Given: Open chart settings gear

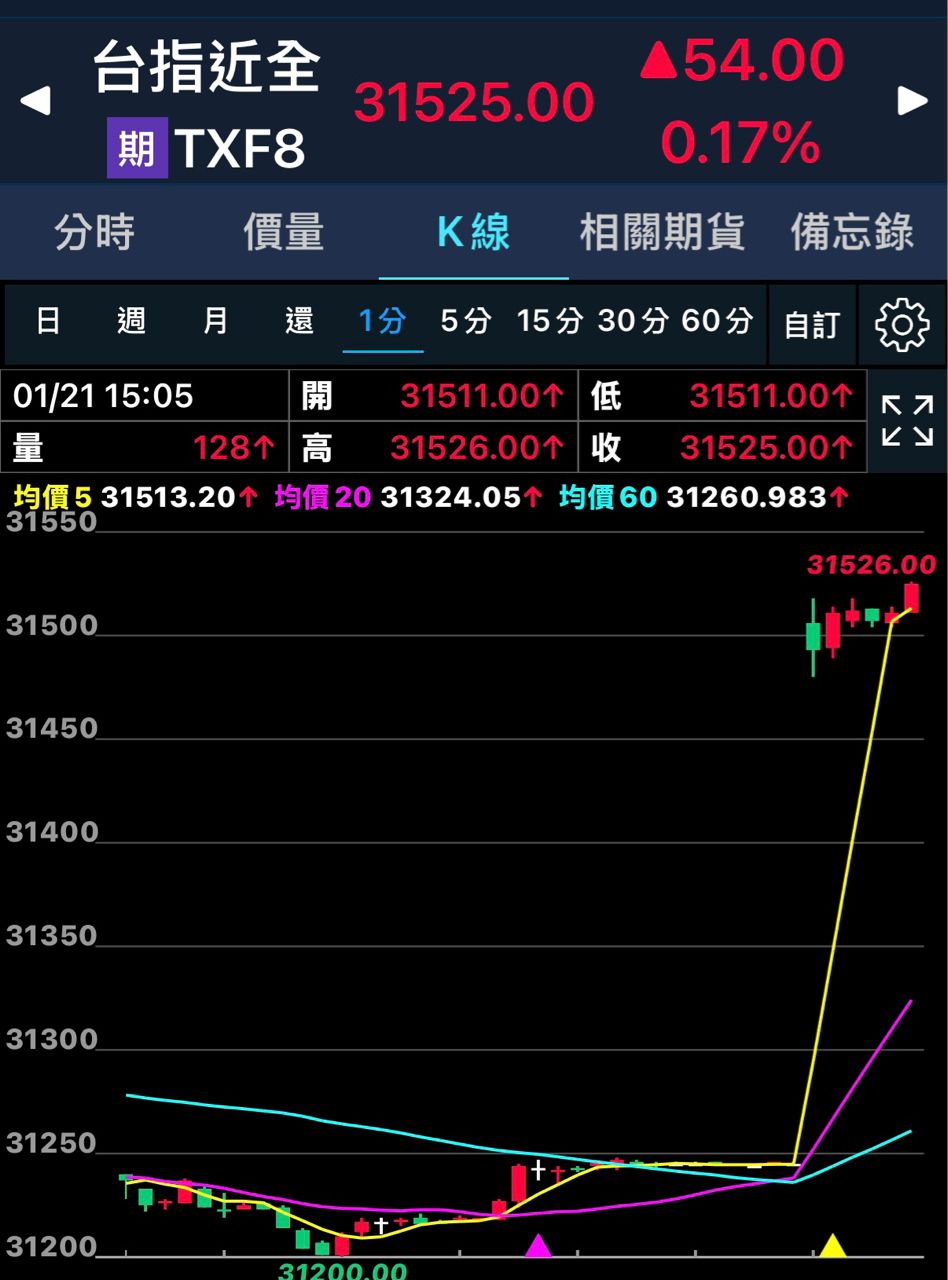Looking at the screenshot, I should point(902,325).
